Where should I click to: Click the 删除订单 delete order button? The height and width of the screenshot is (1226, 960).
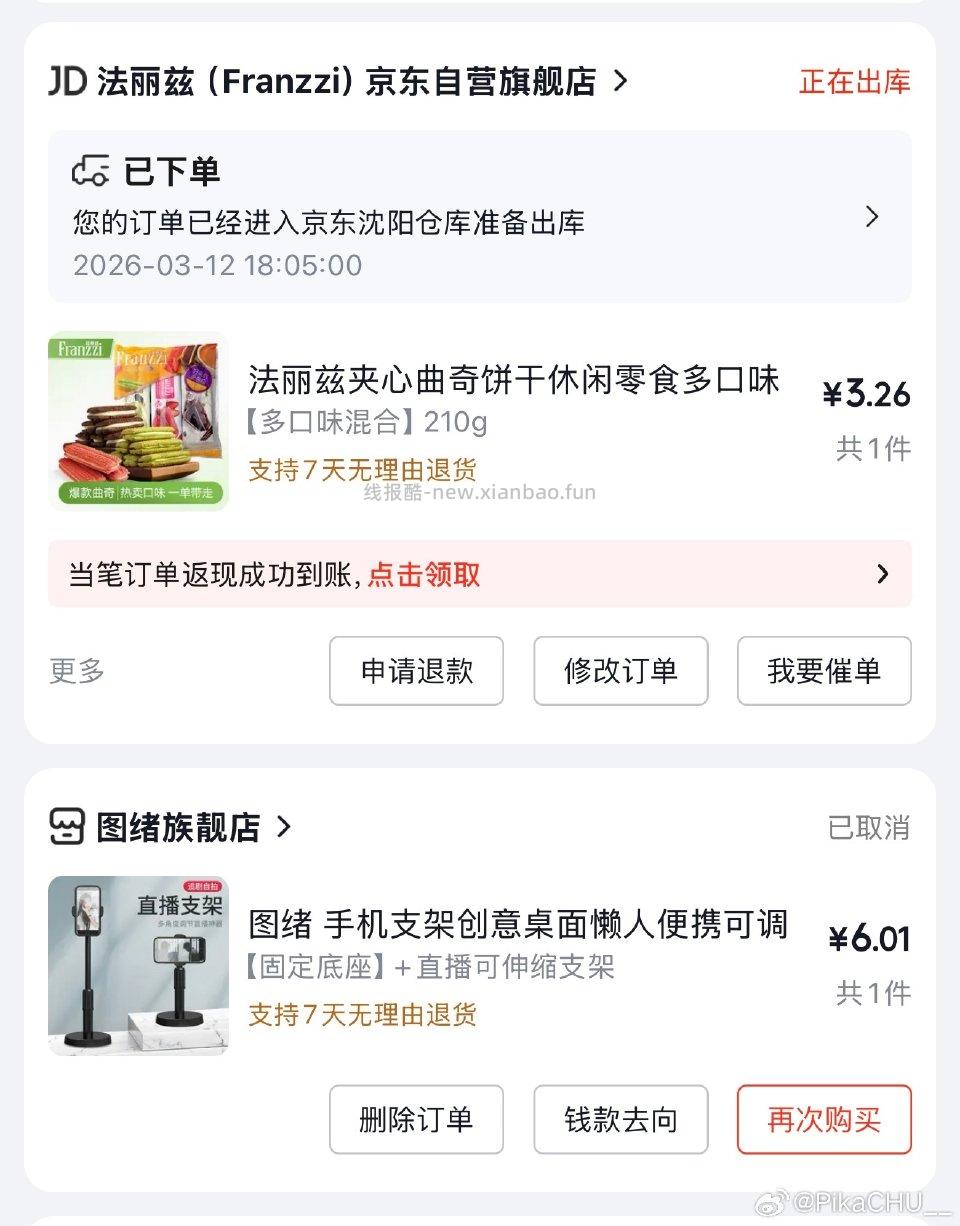416,1120
